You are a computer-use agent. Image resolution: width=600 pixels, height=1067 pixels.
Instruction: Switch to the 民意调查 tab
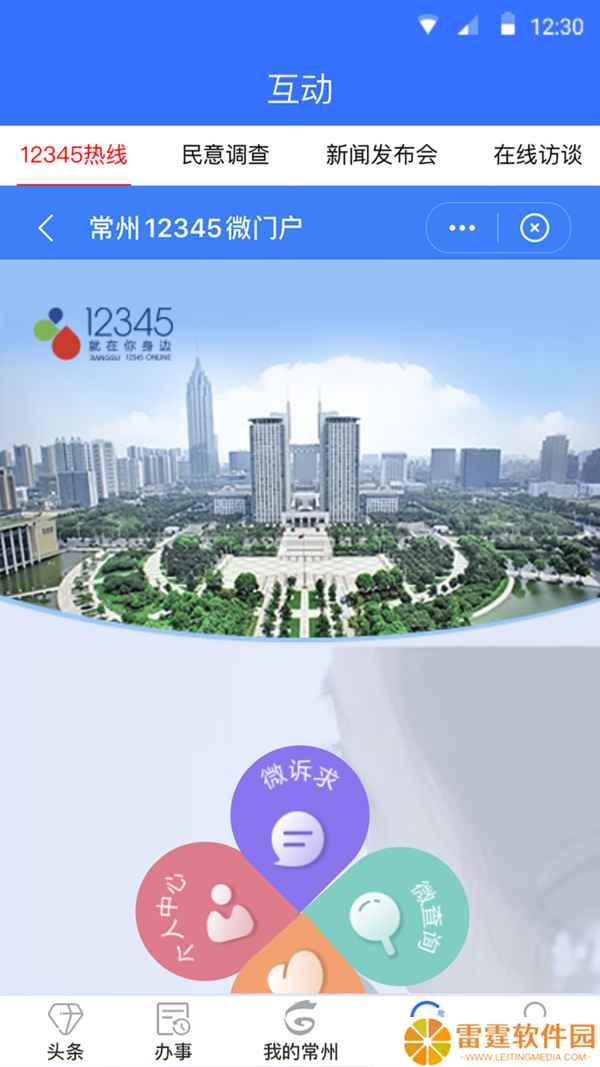coord(226,156)
